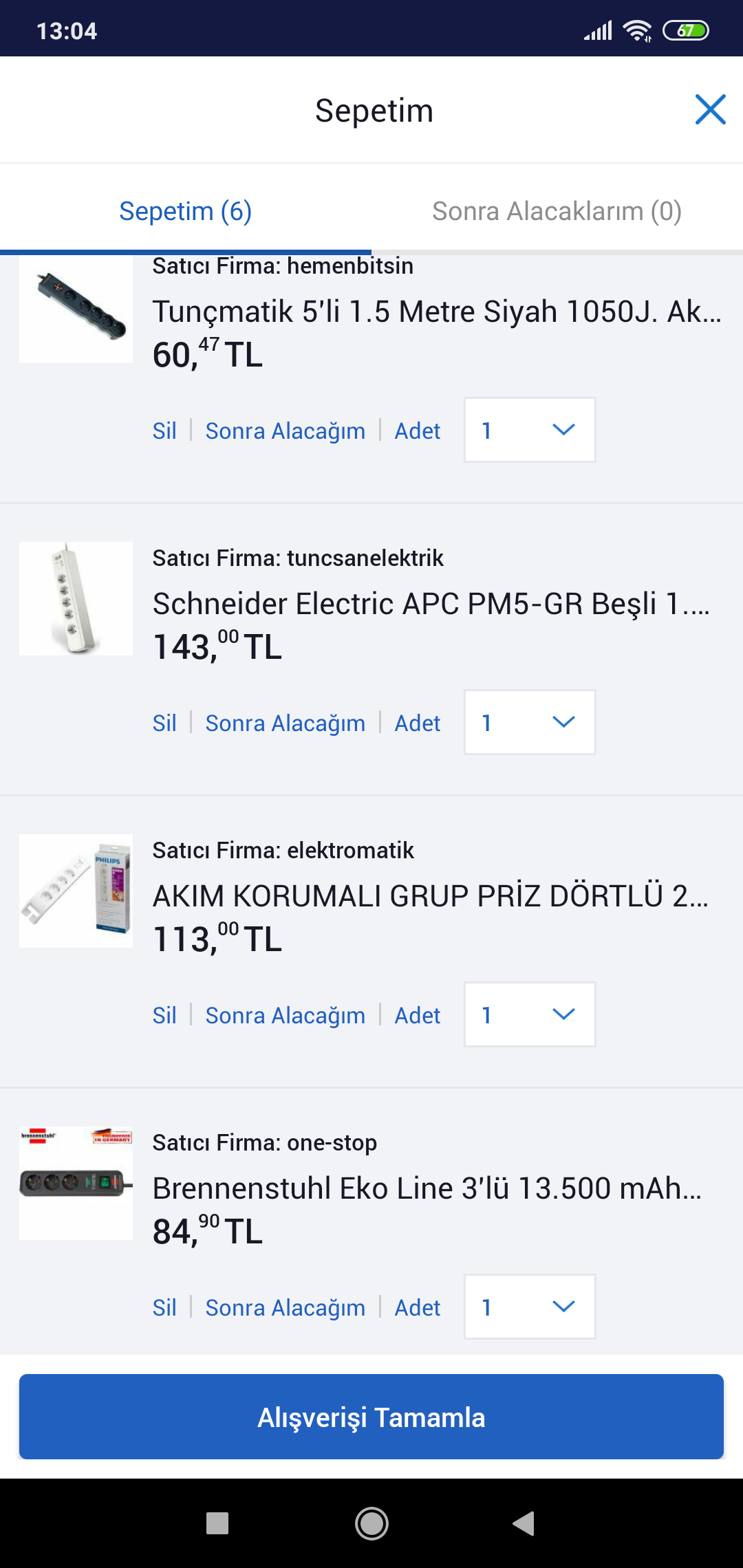Go to the home screen
743x1568 pixels.
pos(371,1523)
